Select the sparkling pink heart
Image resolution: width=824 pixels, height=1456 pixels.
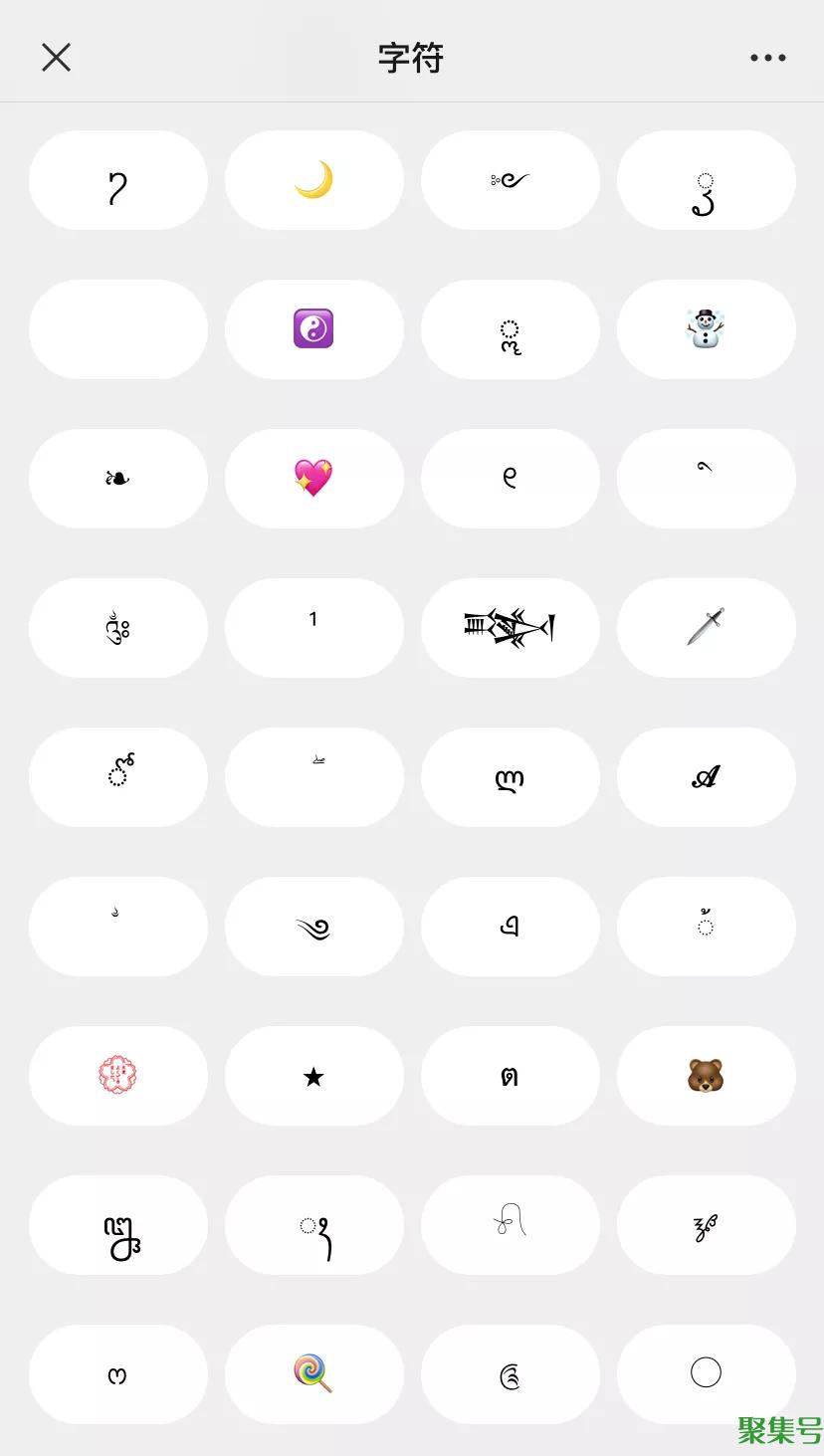(313, 479)
